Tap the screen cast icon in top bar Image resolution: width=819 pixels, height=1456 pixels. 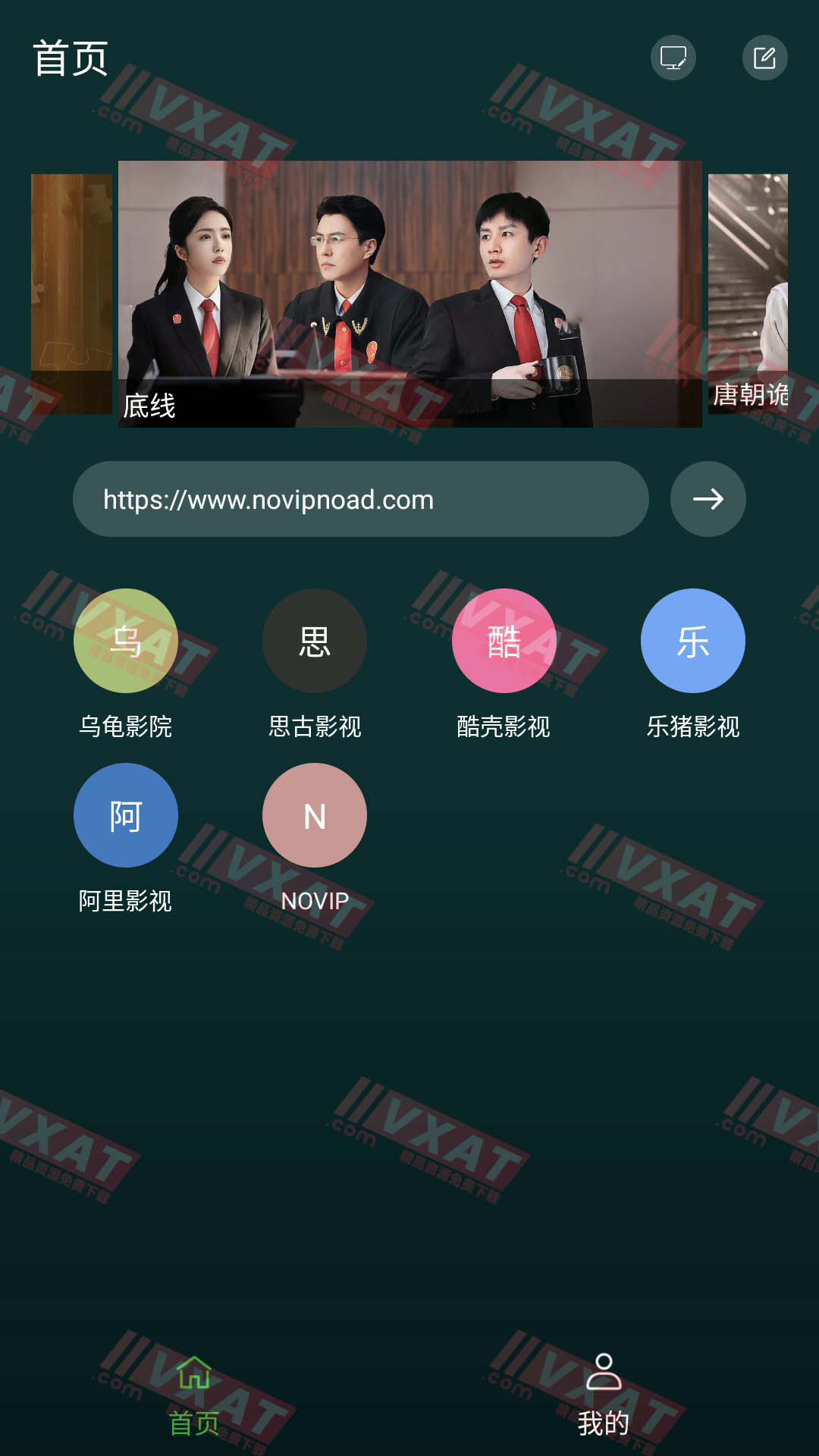coord(673,58)
